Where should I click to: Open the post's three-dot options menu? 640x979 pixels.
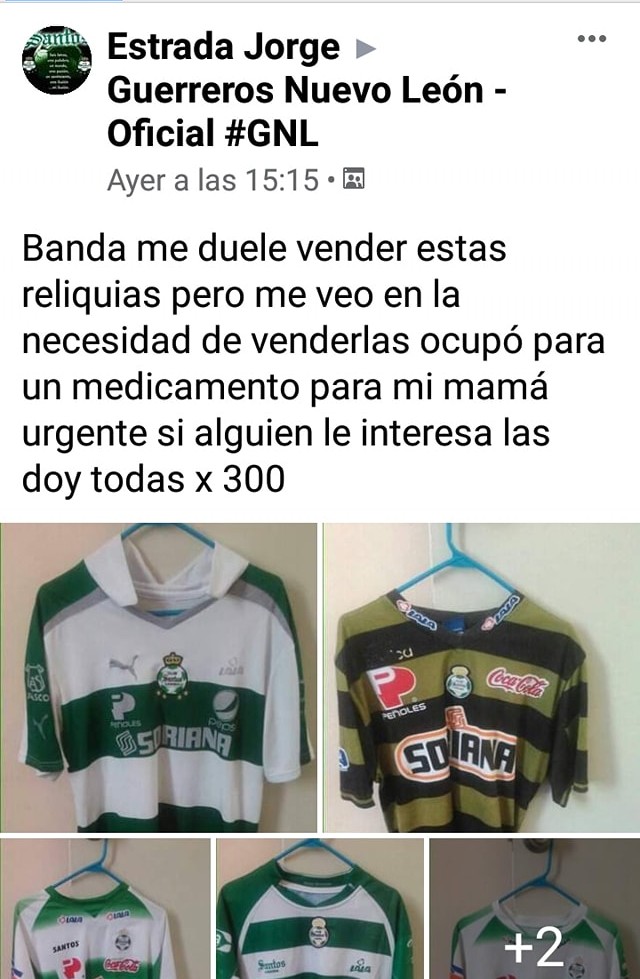coord(592,39)
